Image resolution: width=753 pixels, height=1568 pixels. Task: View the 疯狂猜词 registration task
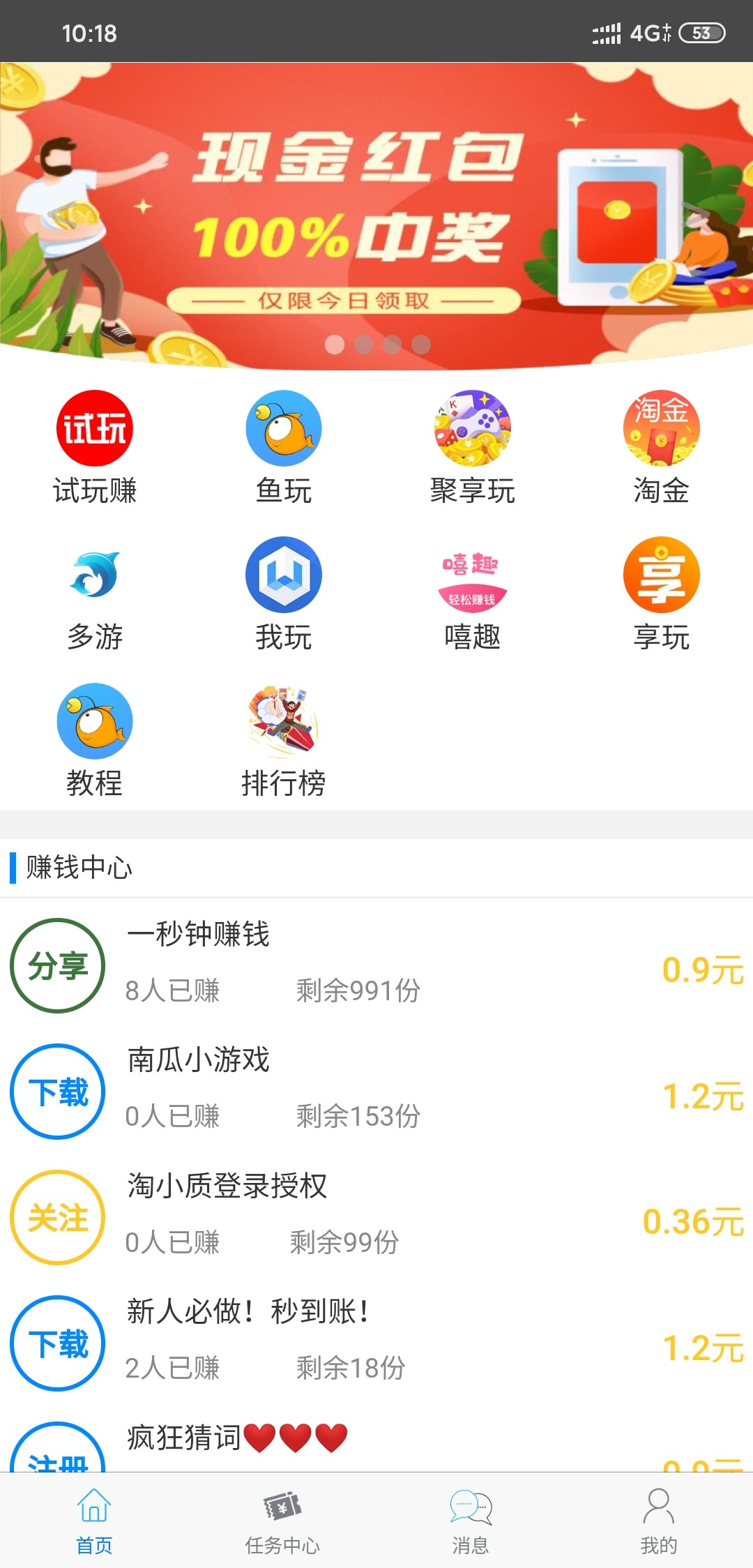[x=376, y=1444]
